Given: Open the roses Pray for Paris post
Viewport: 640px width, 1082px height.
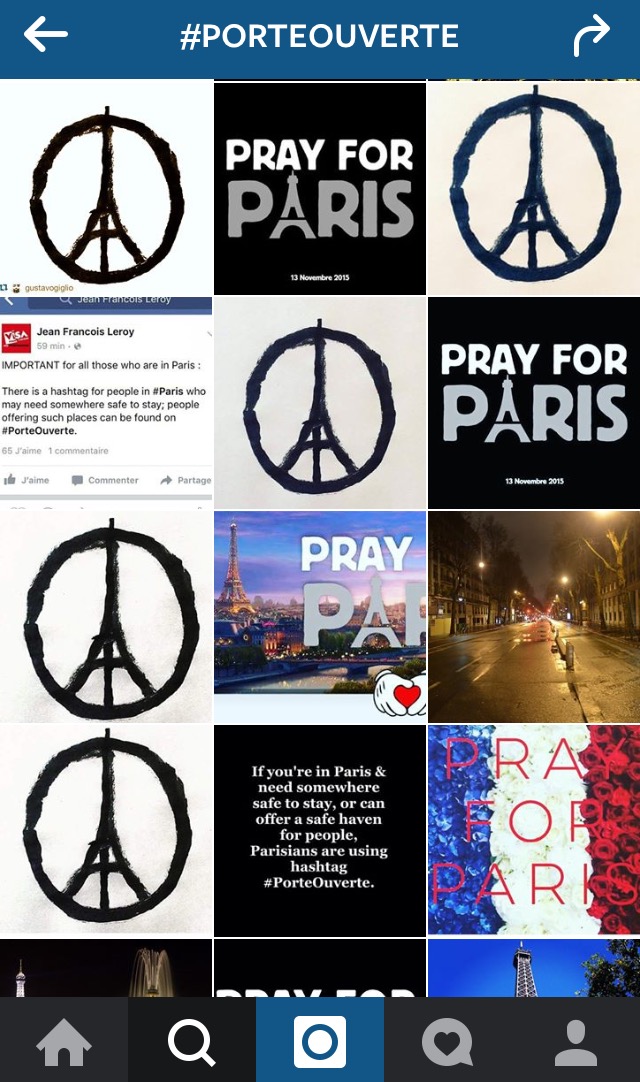Looking at the screenshot, I should click(x=533, y=830).
